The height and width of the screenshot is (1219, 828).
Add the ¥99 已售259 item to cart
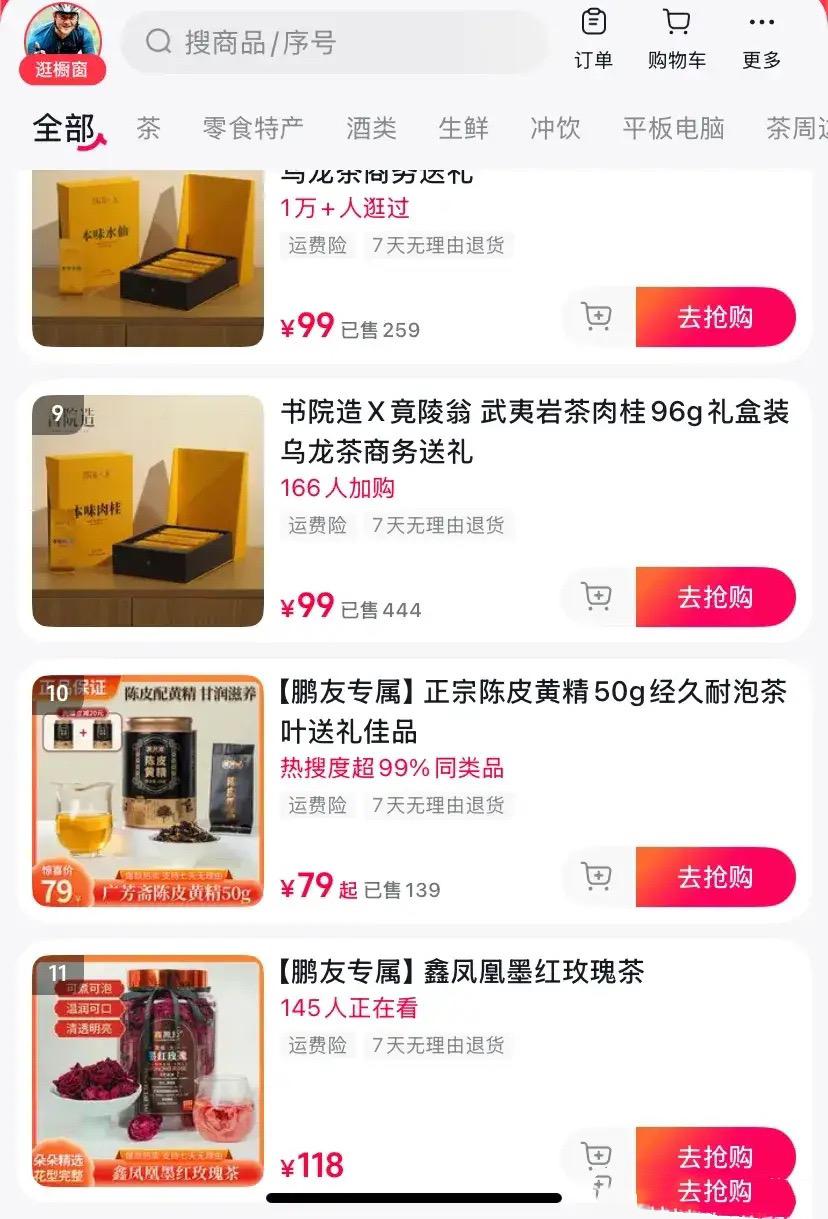click(597, 317)
